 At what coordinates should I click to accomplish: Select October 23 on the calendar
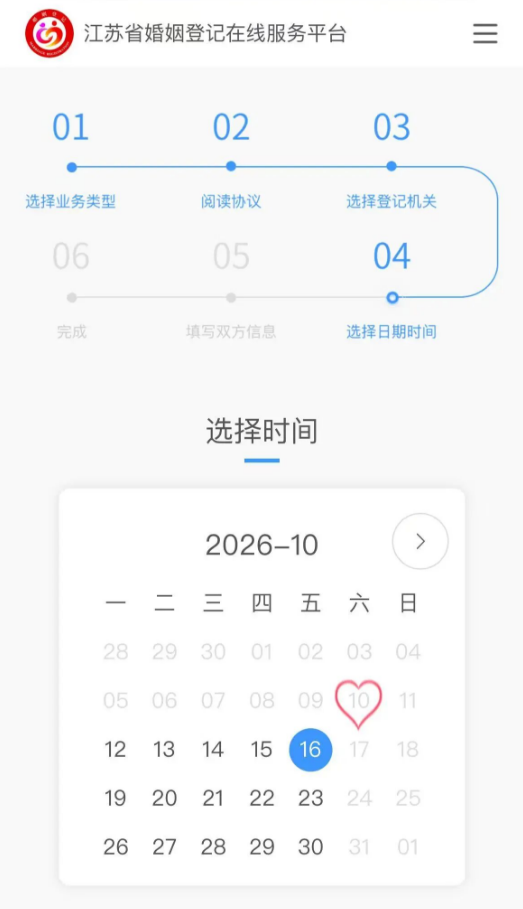(x=310, y=798)
